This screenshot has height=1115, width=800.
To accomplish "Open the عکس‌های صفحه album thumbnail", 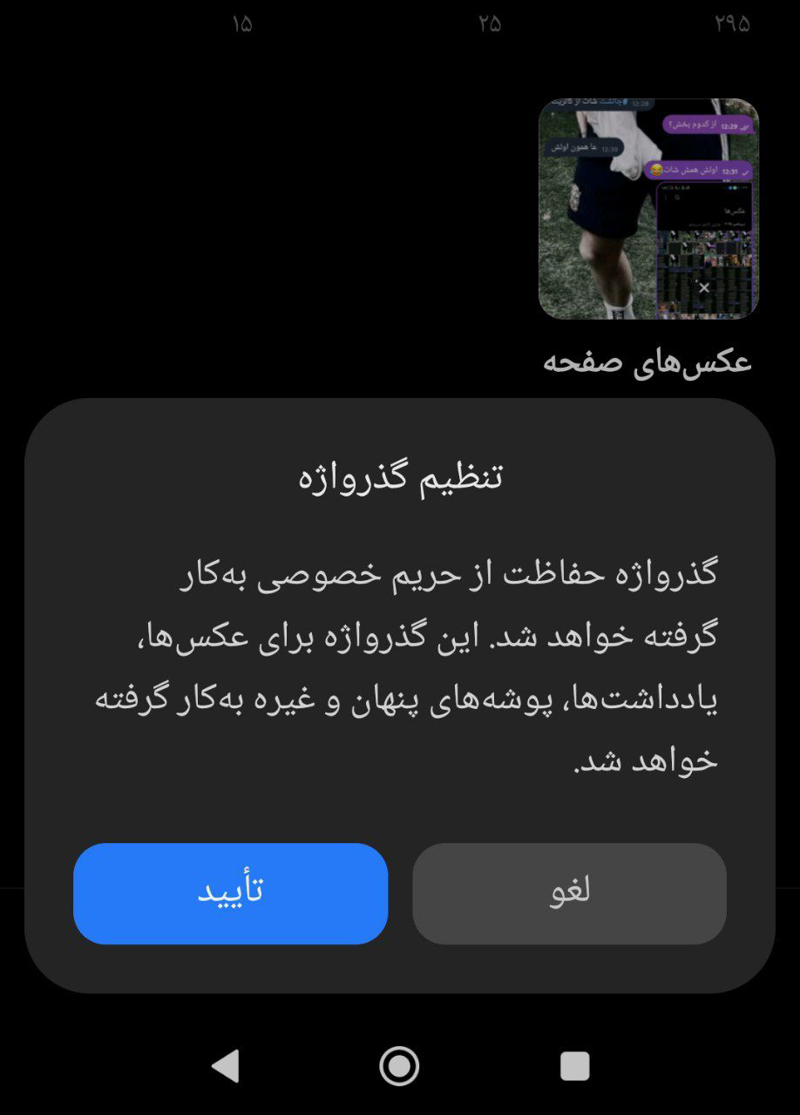I will [x=648, y=209].
